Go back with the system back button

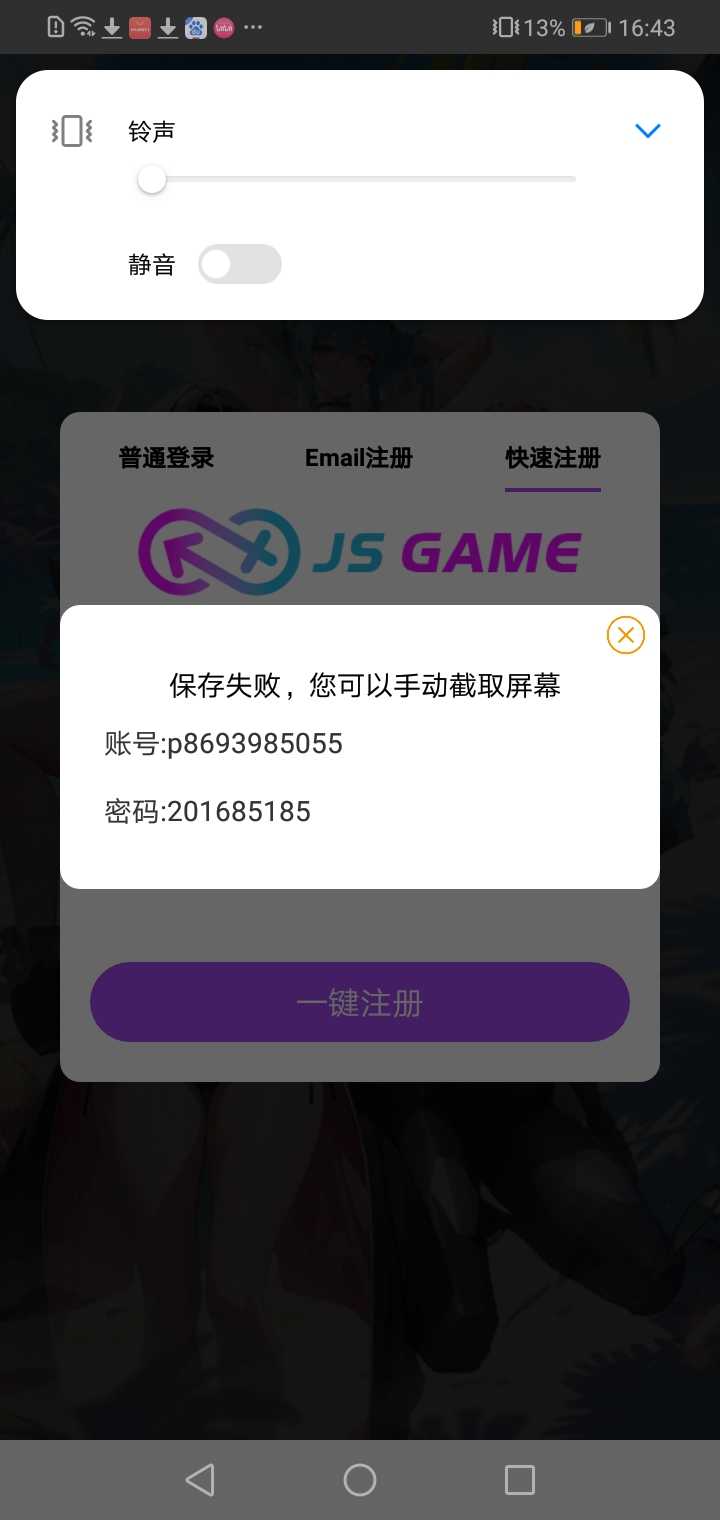click(x=200, y=1480)
